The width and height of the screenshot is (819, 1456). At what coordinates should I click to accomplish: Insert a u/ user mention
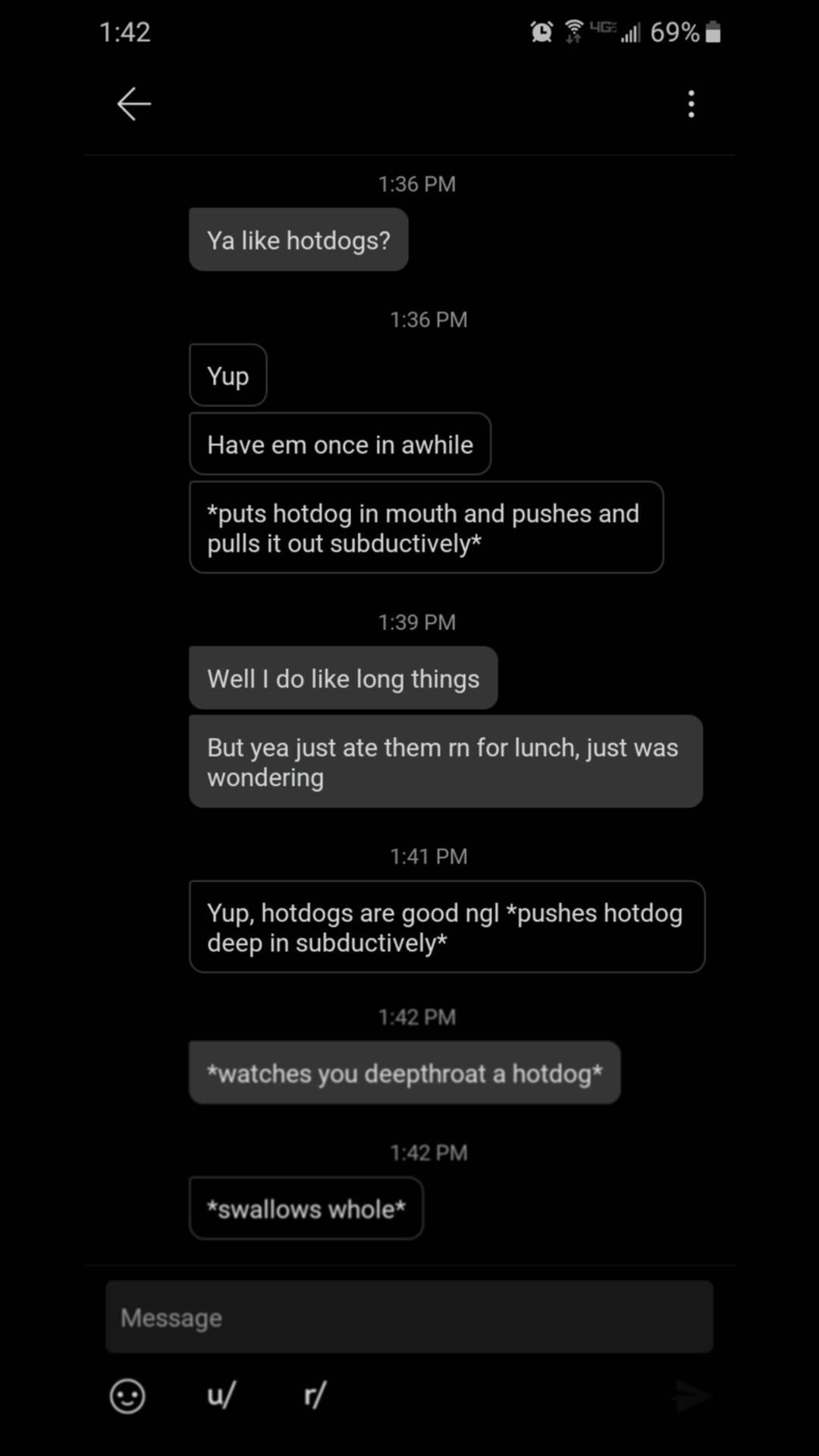(221, 1395)
